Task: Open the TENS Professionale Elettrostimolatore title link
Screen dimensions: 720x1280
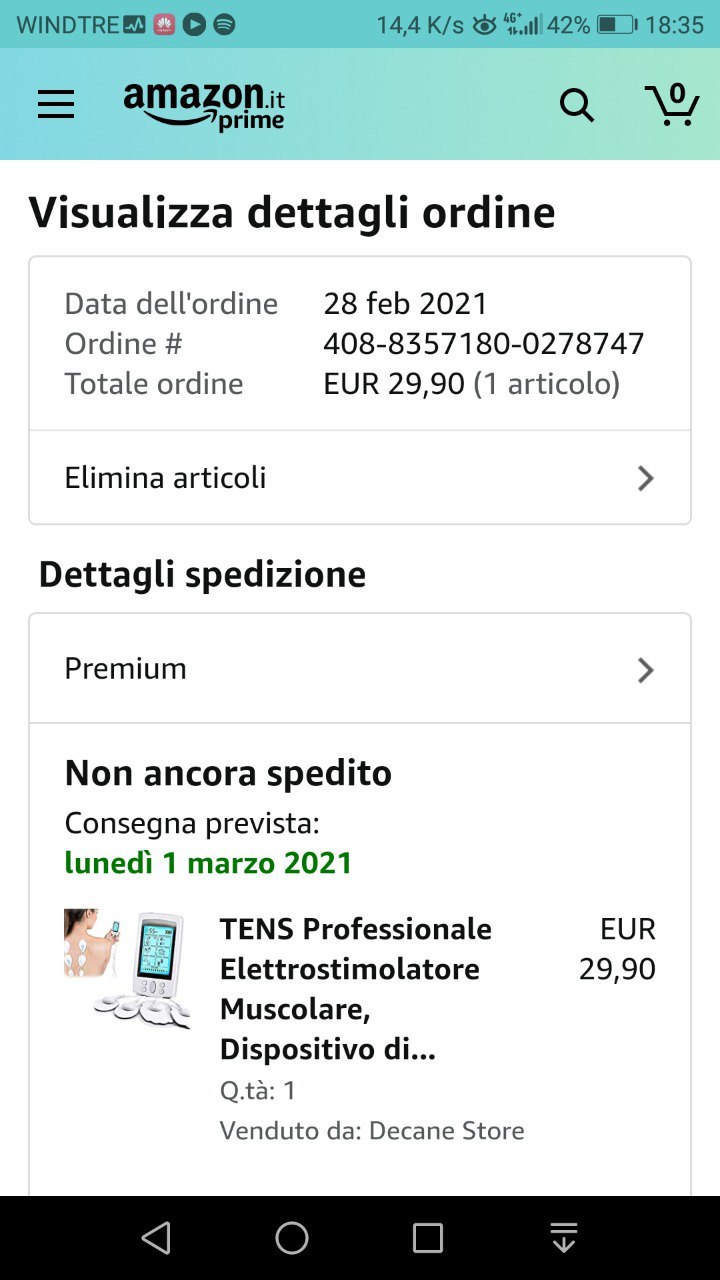Action: coord(355,988)
